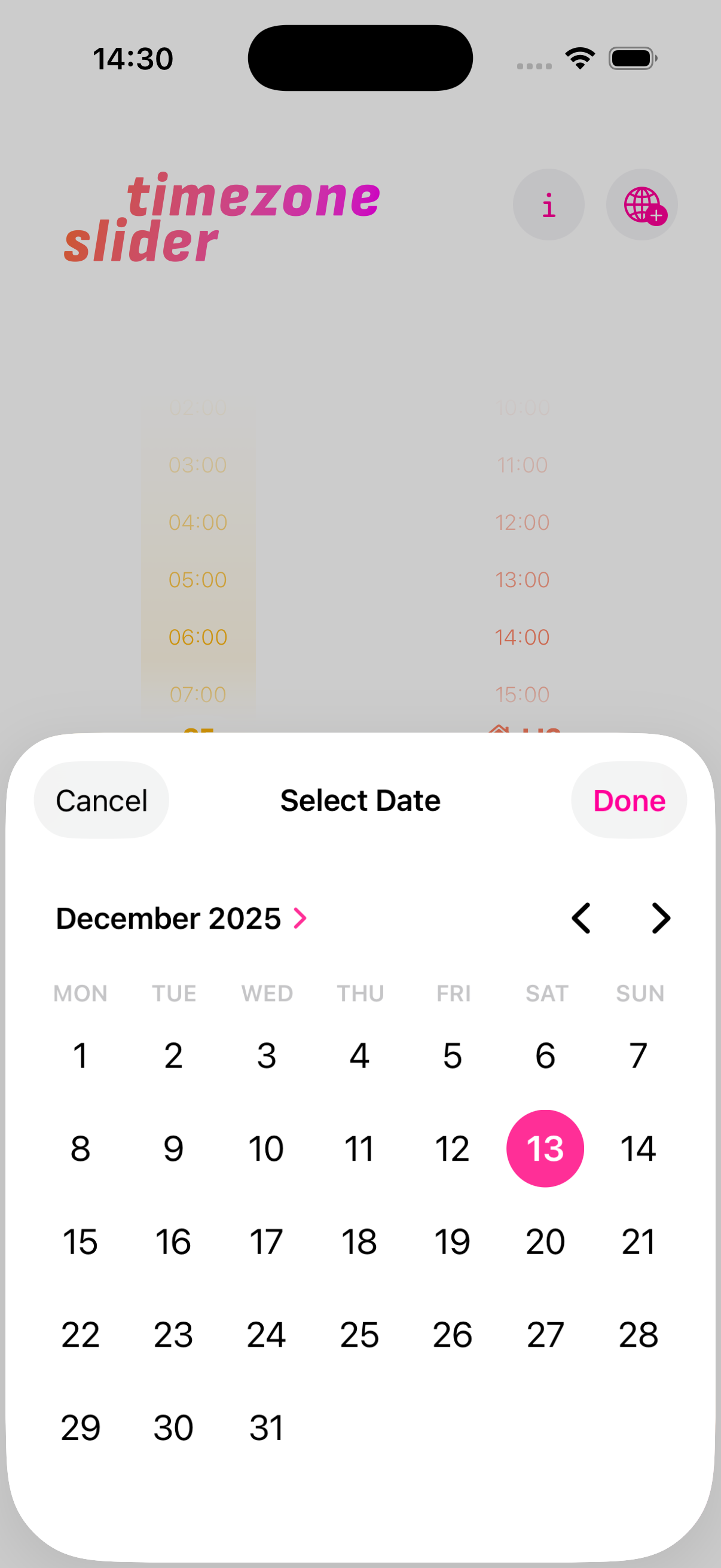Screen dimensions: 721x1568
Task: Tap the pink arrow beside the month label
Action: point(300,919)
